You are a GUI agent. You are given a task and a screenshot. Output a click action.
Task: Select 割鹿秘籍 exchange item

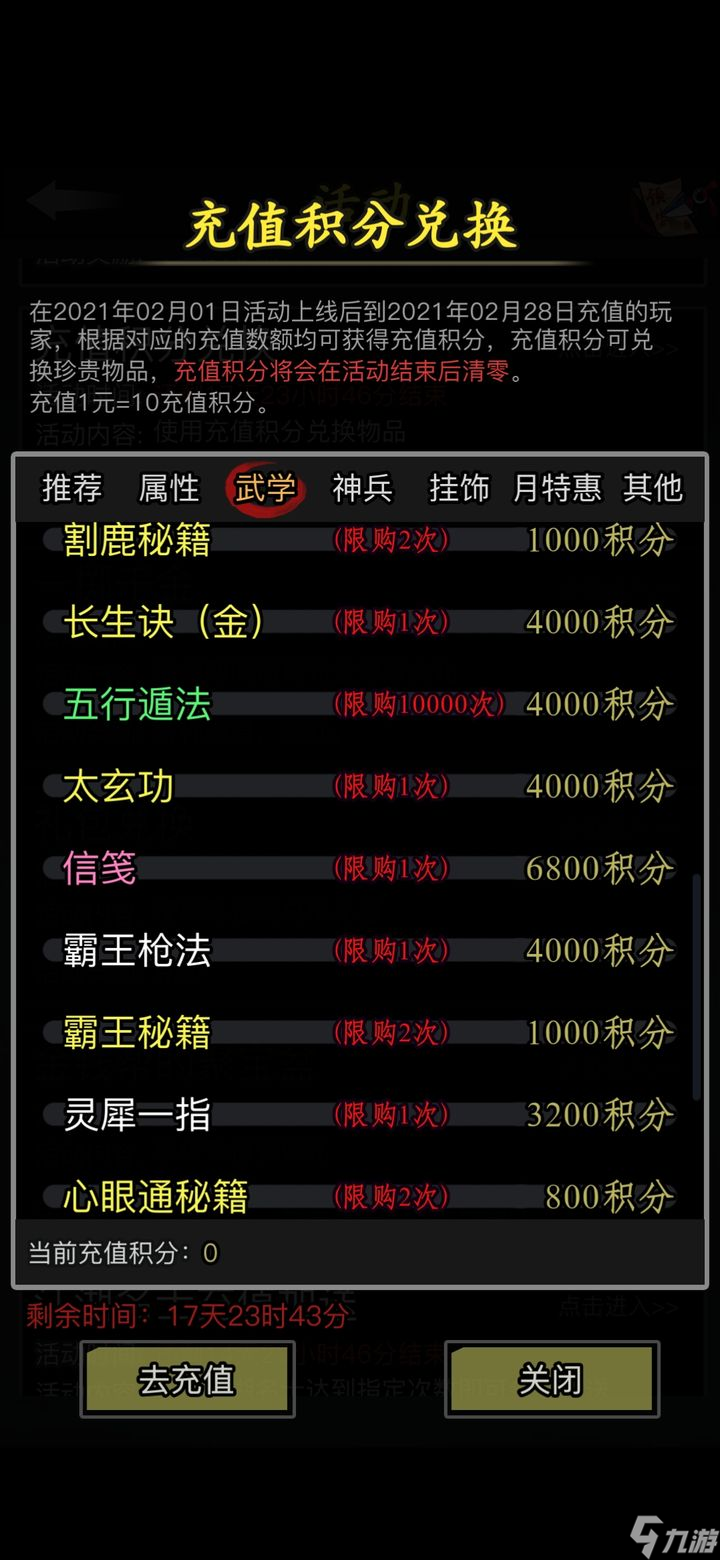(x=360, y=541)
